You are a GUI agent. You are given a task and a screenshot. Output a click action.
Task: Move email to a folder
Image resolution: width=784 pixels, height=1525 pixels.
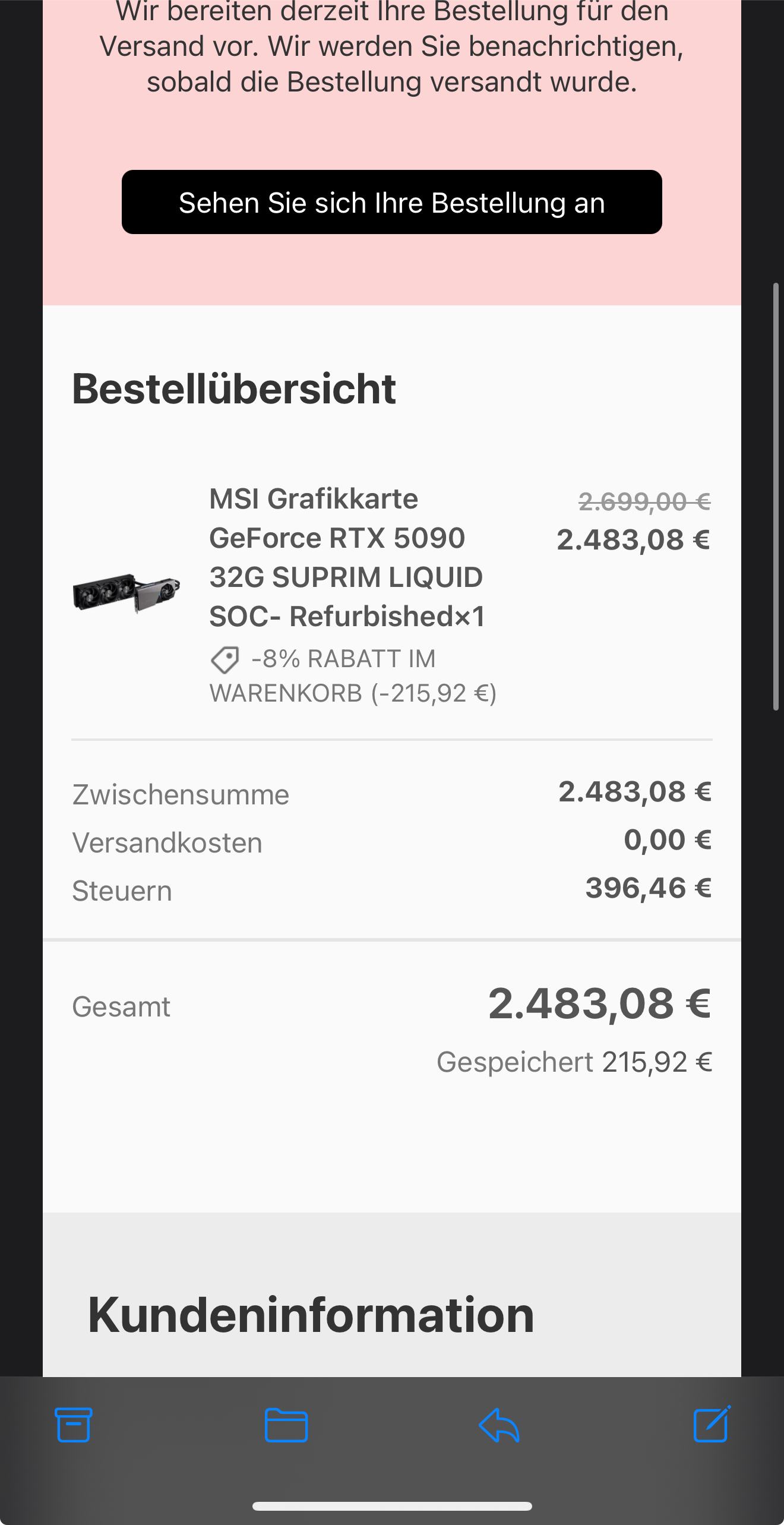pos(286,1425)
